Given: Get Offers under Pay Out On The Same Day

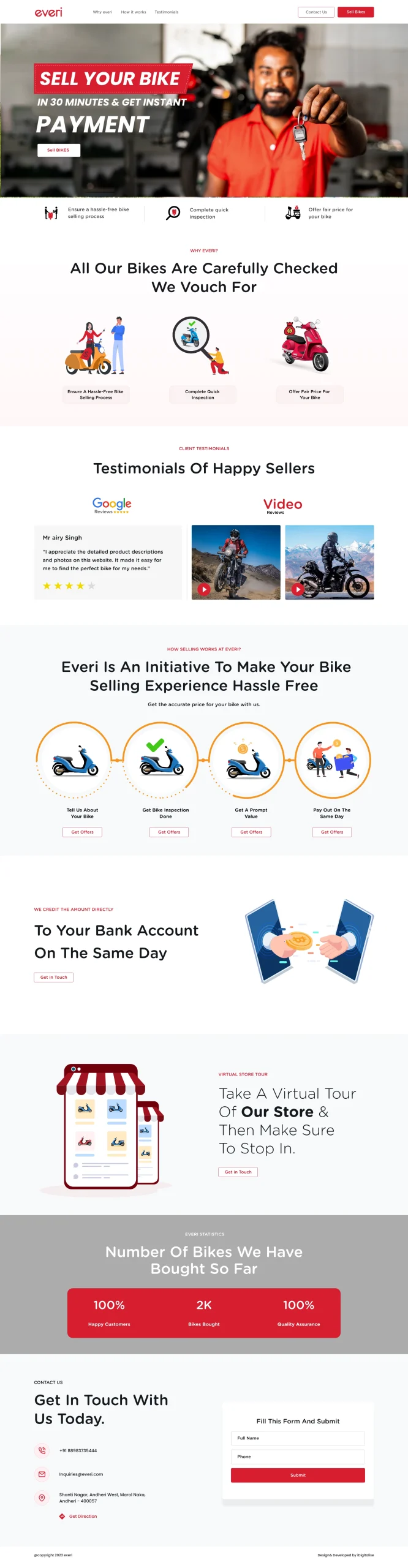Looking at the screenshot, I should [332, 832].
